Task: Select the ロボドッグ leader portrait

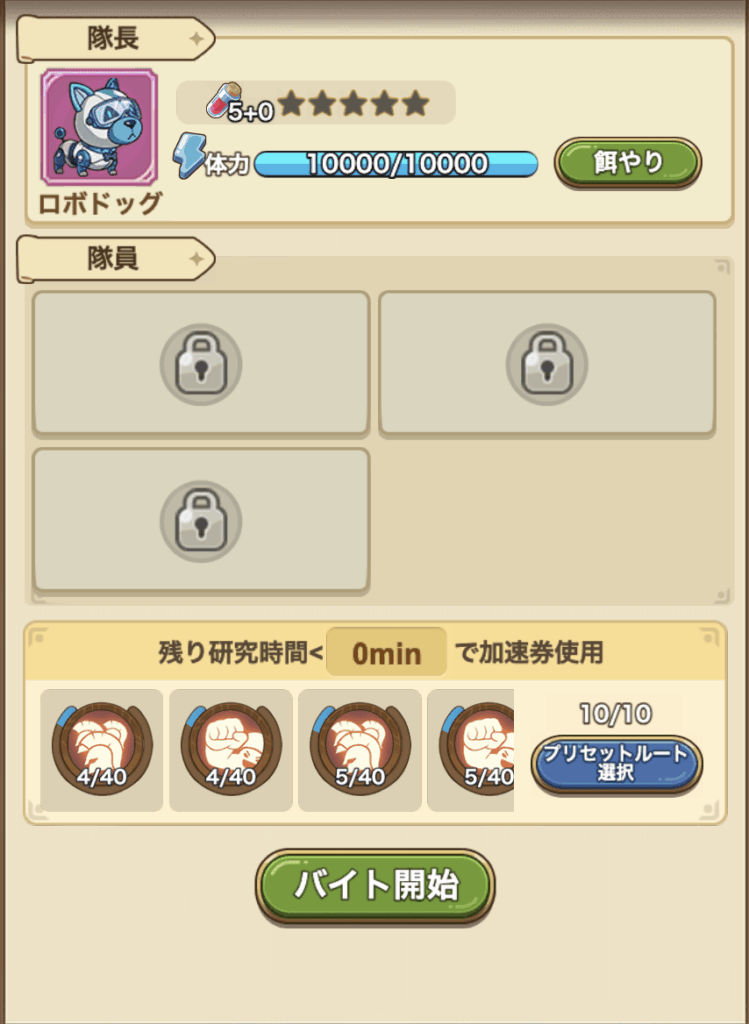Action: (99, 127)
